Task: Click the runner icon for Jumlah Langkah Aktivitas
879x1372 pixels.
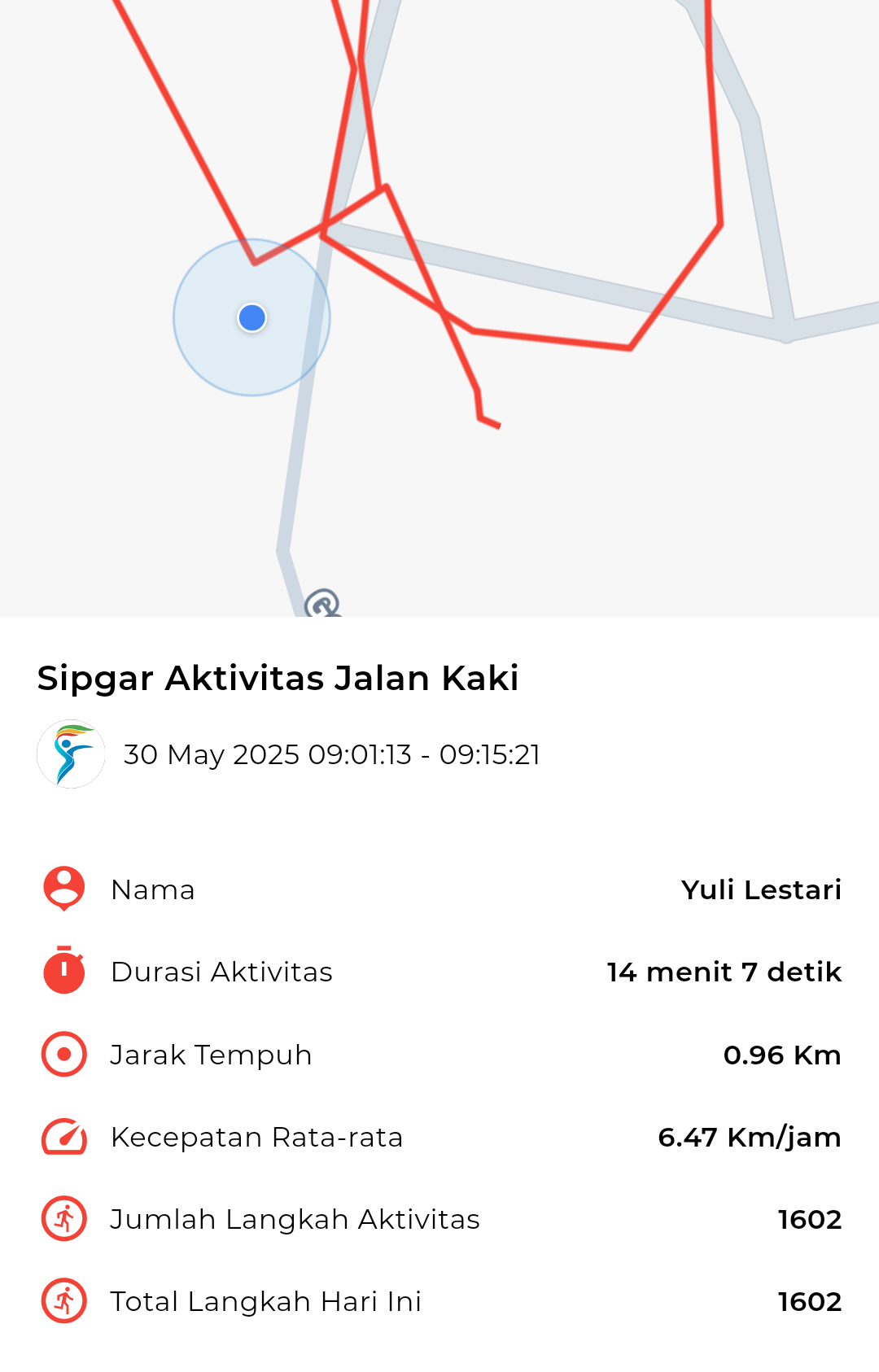Action: tap(63, 1218)
